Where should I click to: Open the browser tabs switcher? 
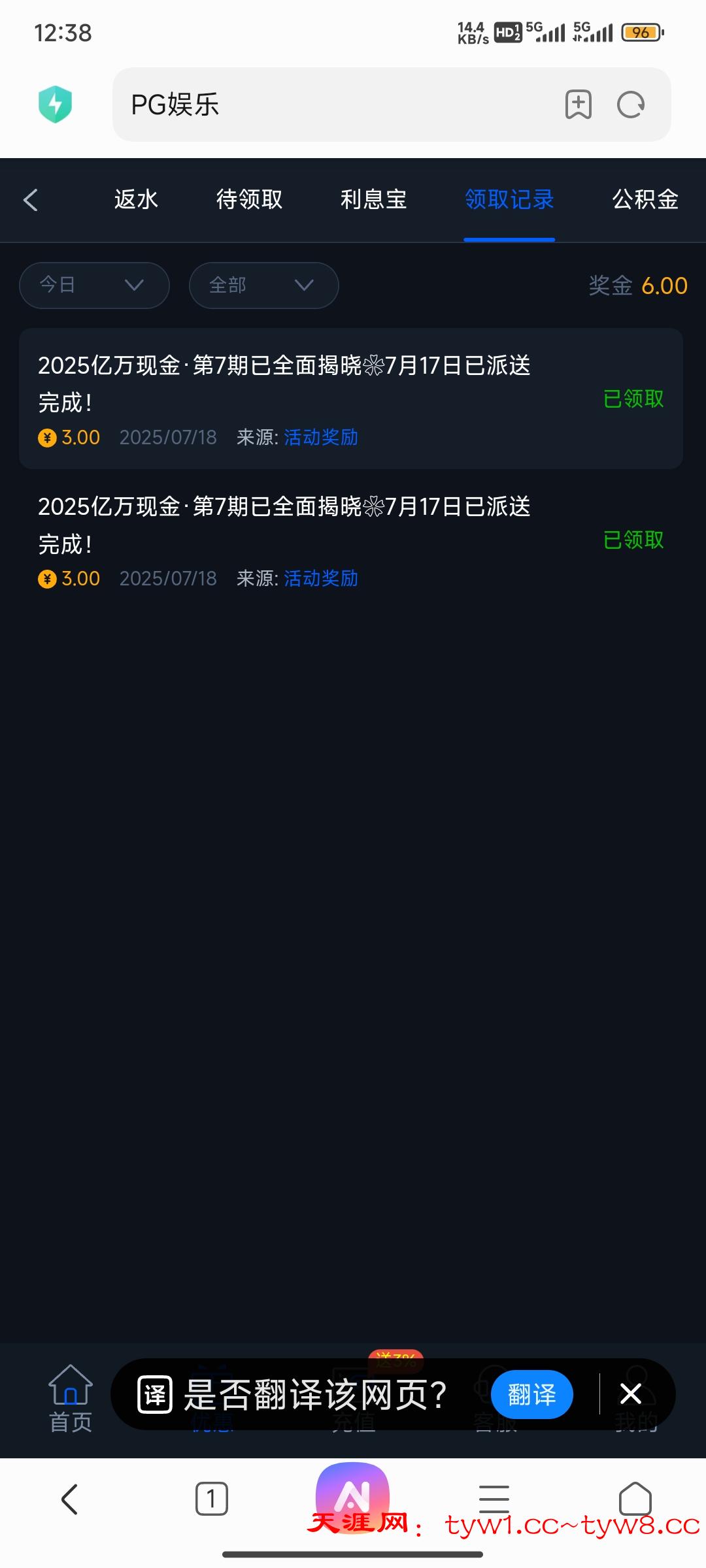click(x=211, y=1499)
